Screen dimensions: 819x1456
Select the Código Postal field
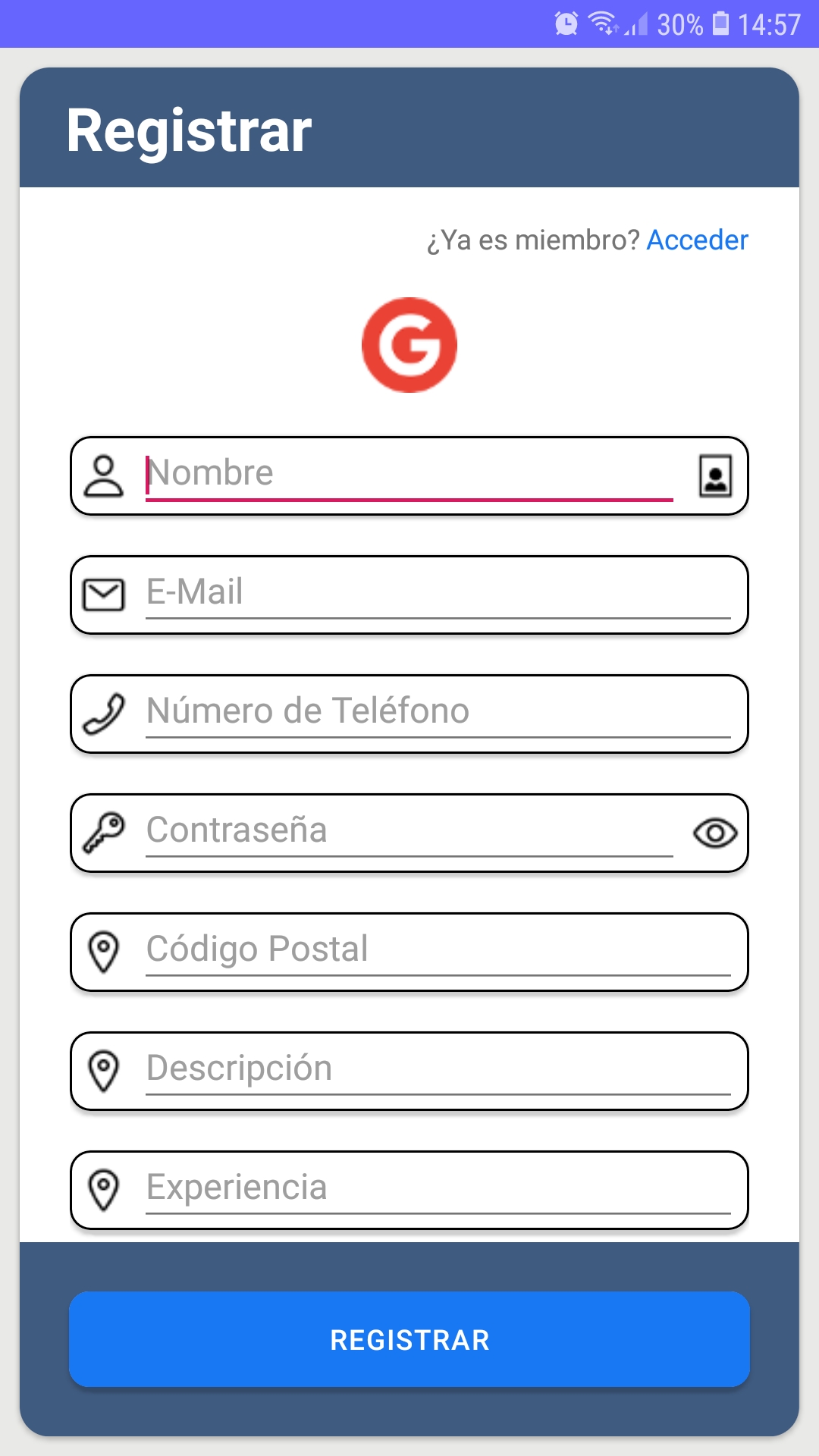[438, 952]
